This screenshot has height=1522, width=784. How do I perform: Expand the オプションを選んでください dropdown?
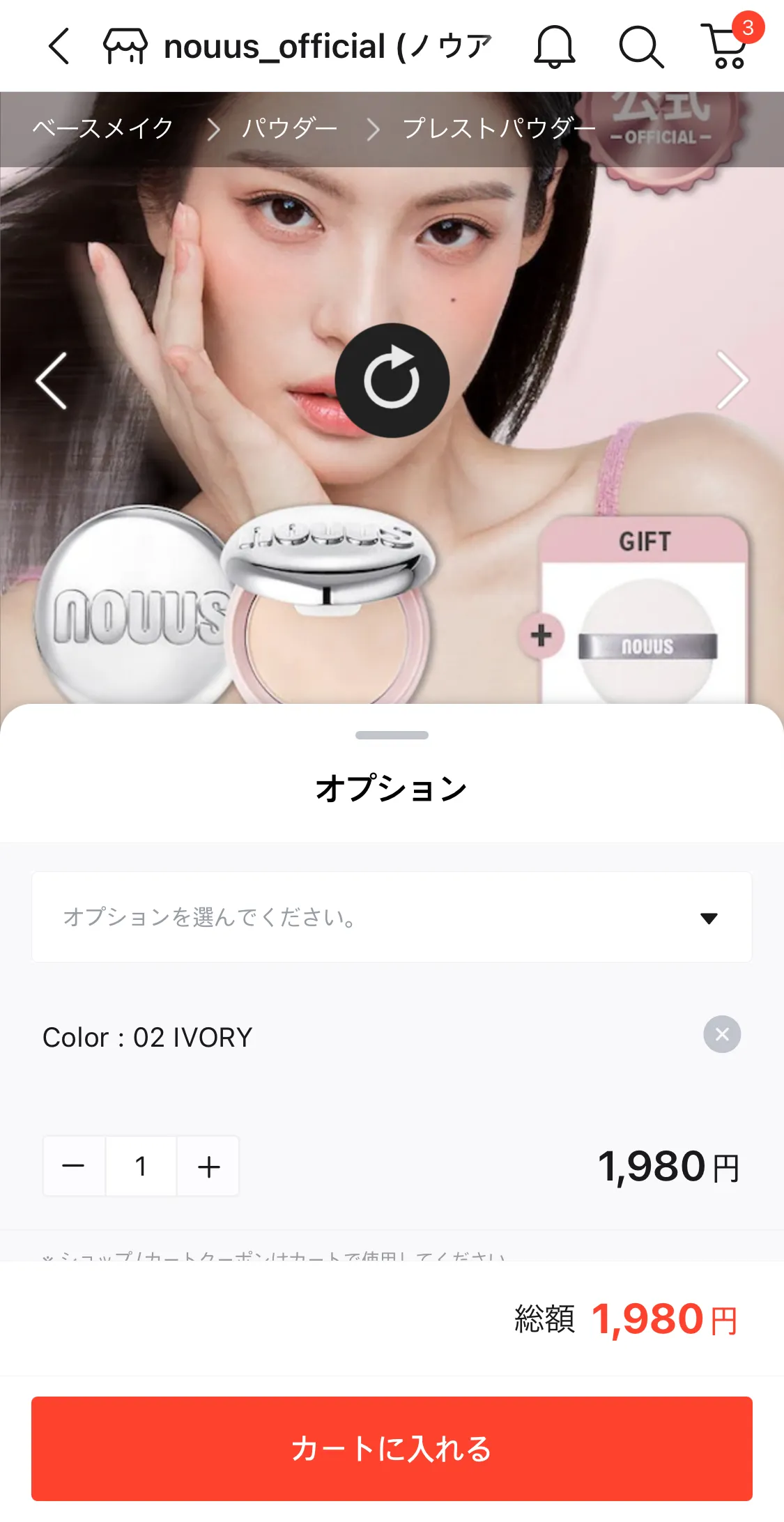392,917
